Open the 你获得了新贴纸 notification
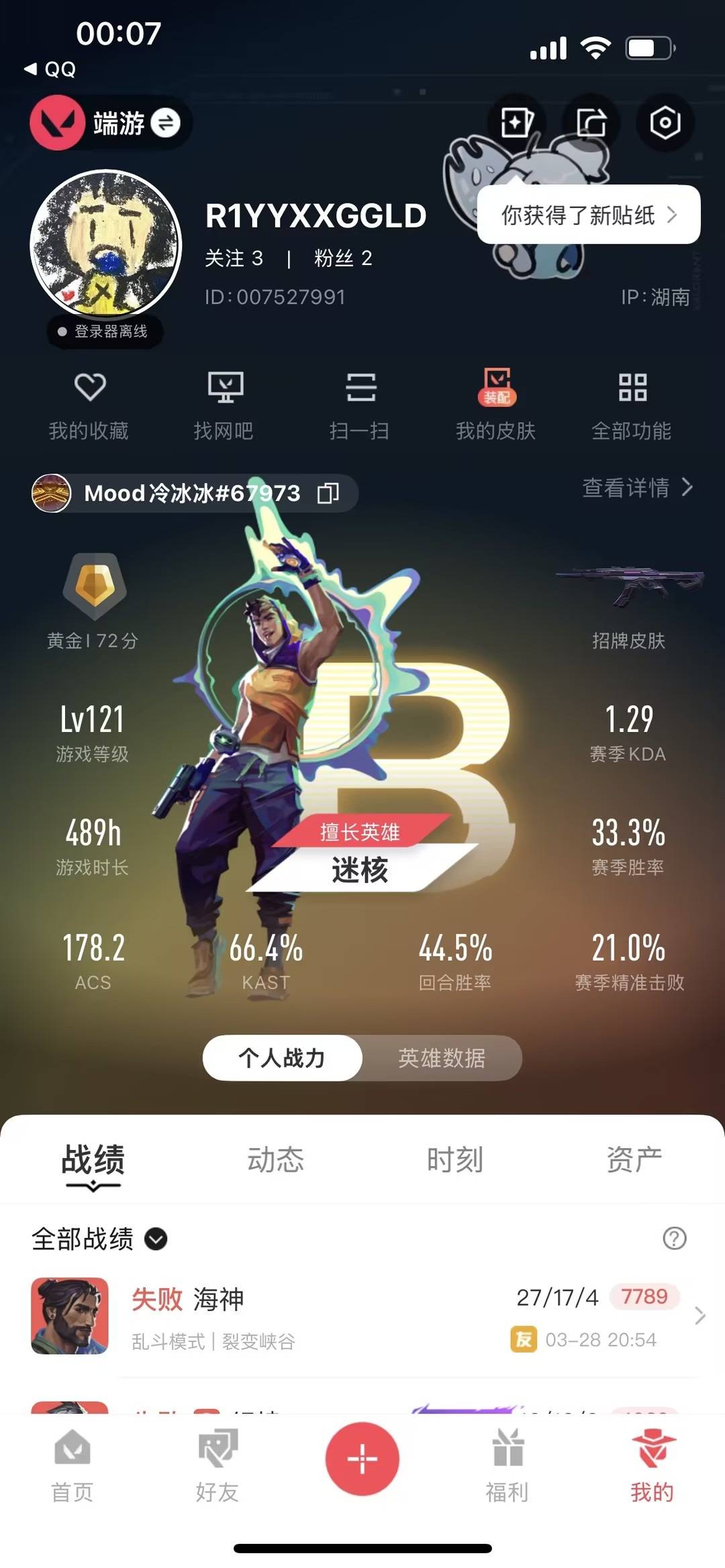This screenshot has width=725, height=1568. [587, 215]
